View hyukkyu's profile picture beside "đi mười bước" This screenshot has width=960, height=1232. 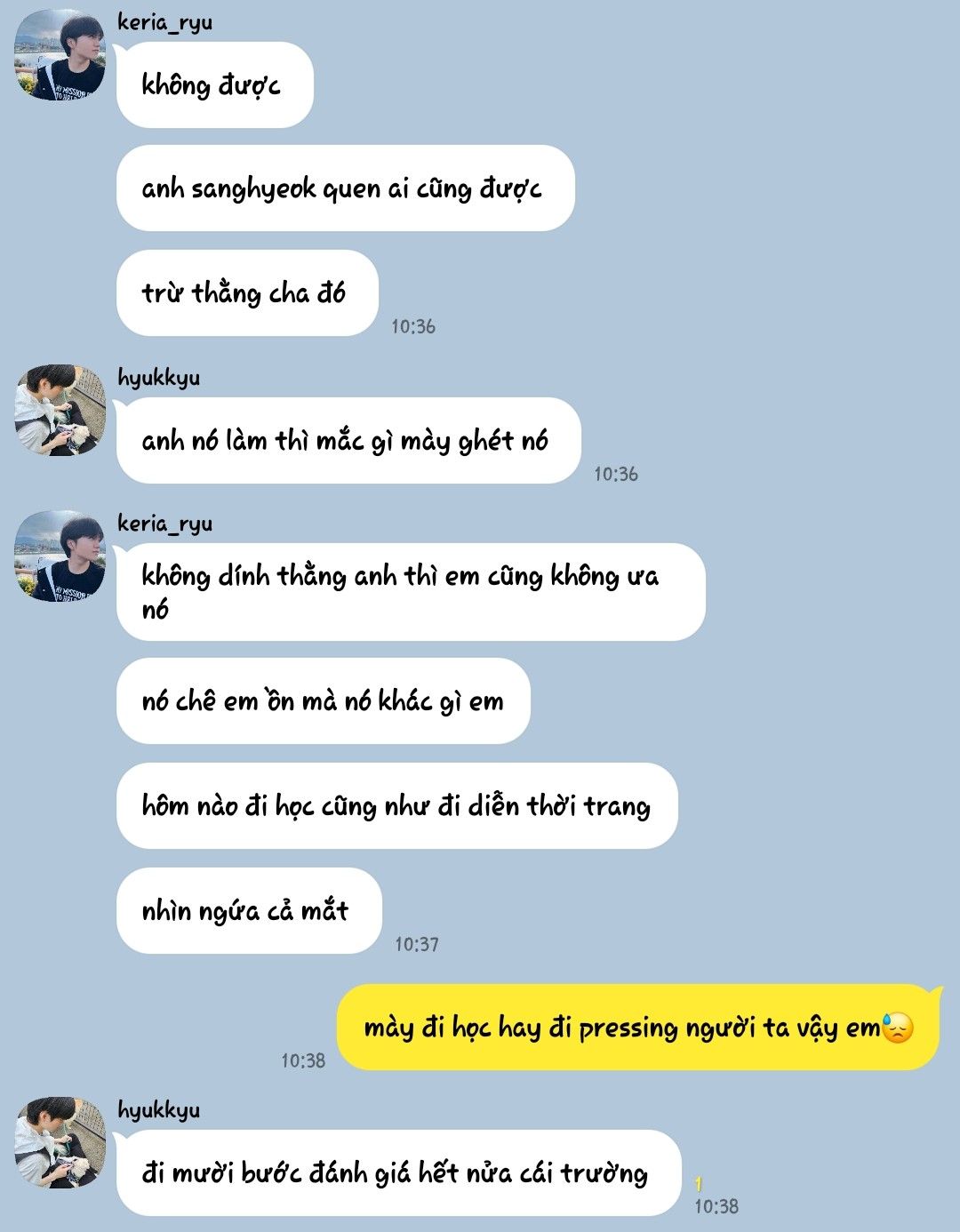pos(60,1142)
